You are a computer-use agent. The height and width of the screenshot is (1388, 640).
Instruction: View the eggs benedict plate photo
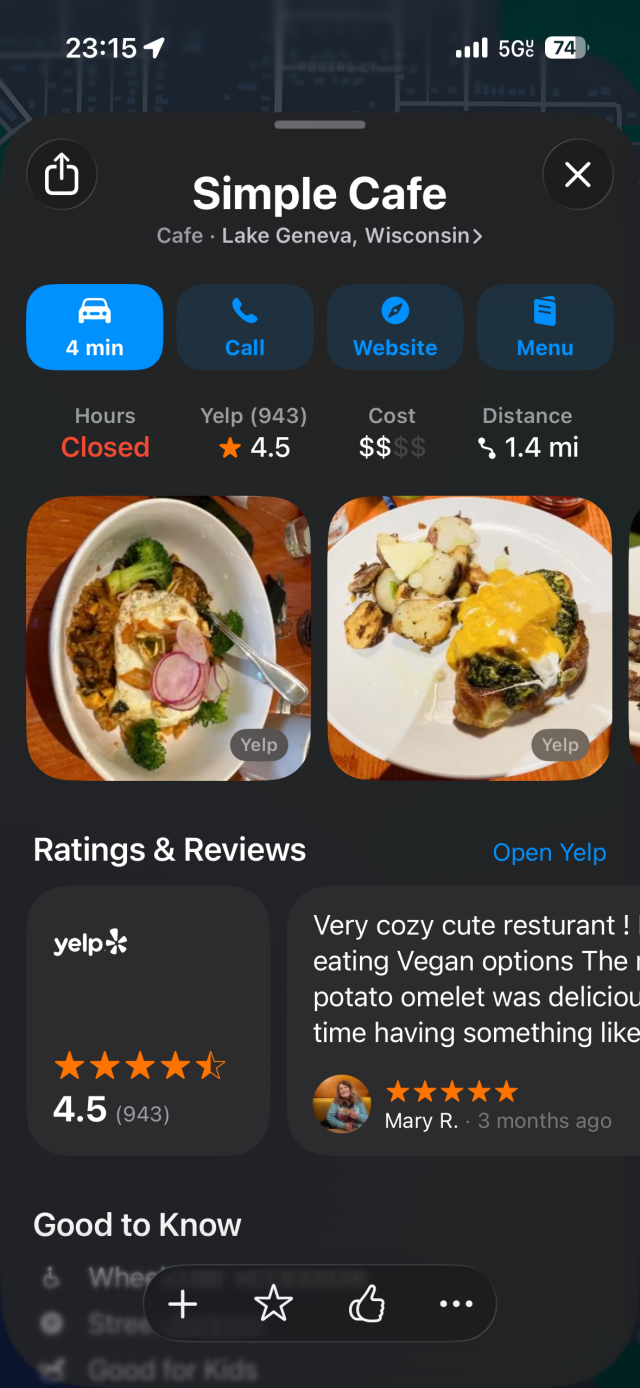[x=469, y=638]
